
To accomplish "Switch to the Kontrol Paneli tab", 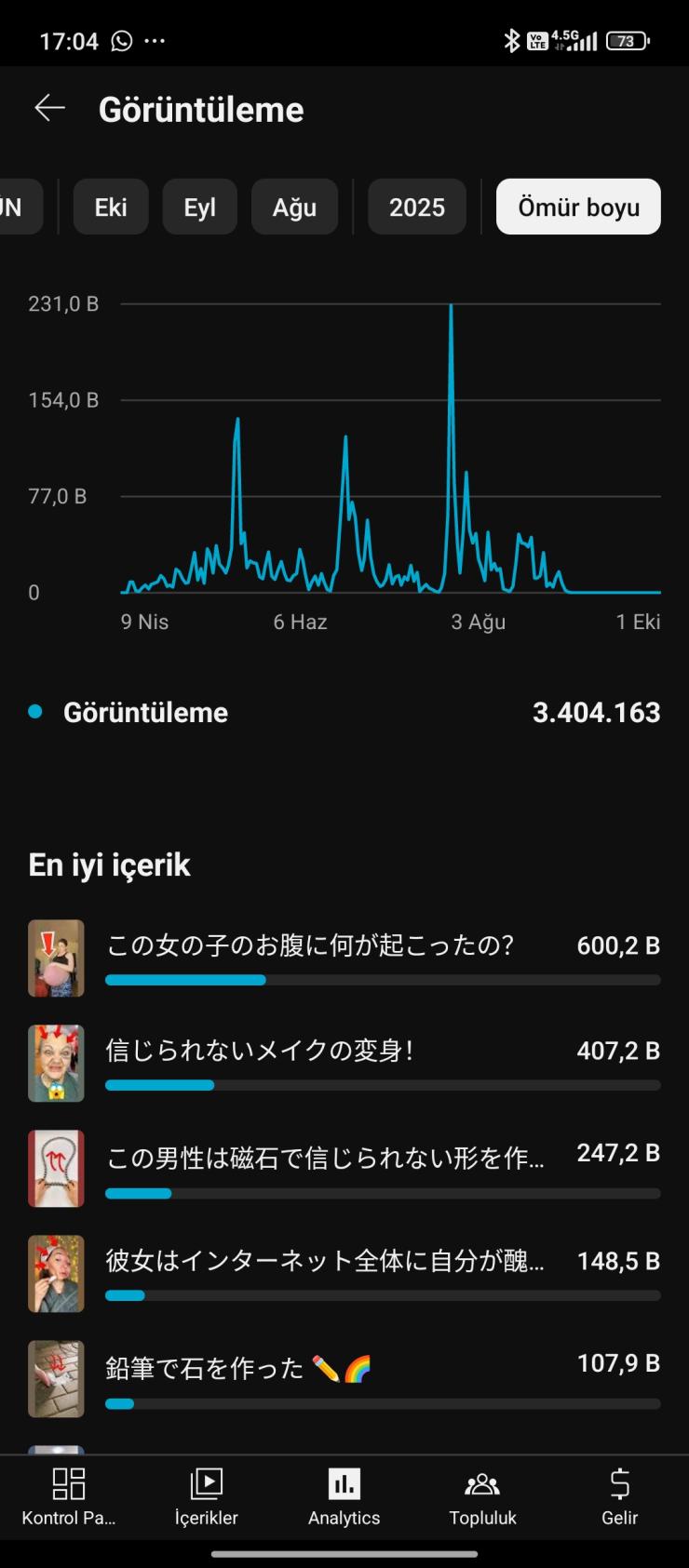I will point(69,1496).
